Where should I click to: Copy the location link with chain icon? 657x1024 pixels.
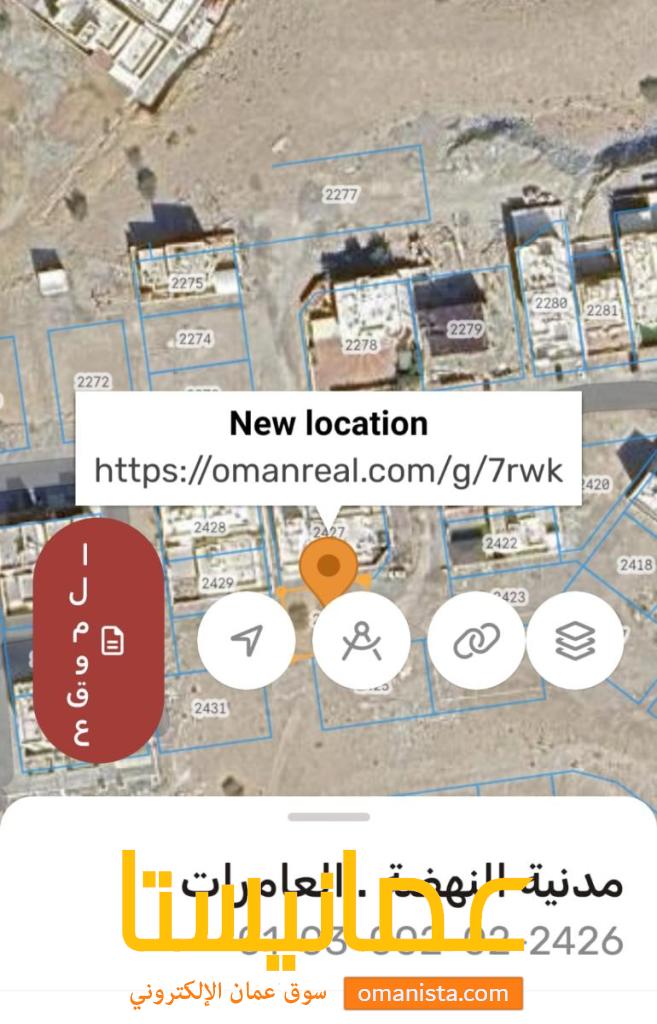pos(476,640)
